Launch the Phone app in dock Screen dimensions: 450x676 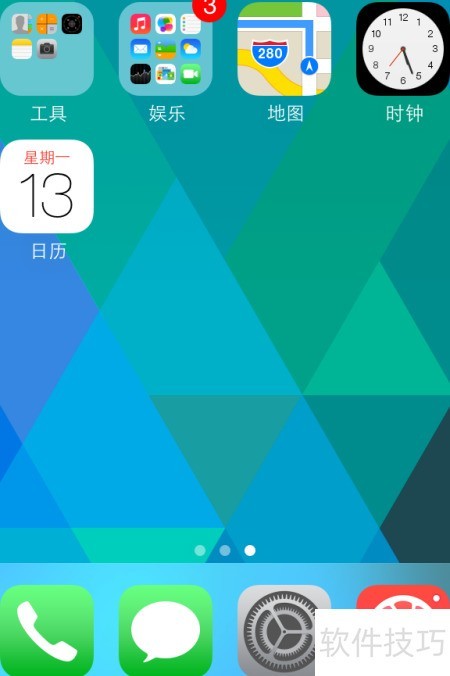click(x=47, y=630)
